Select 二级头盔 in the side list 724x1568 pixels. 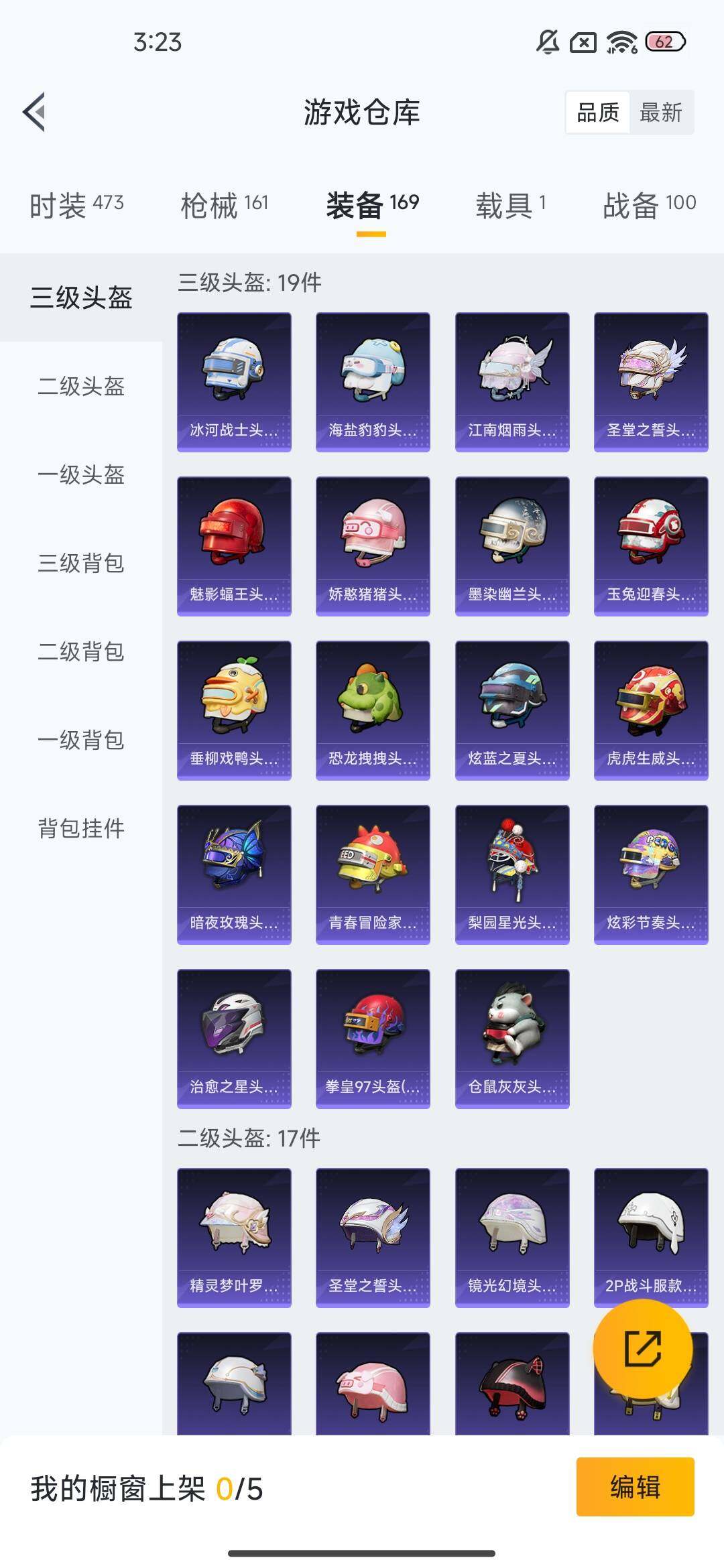(x=81, y=386)
